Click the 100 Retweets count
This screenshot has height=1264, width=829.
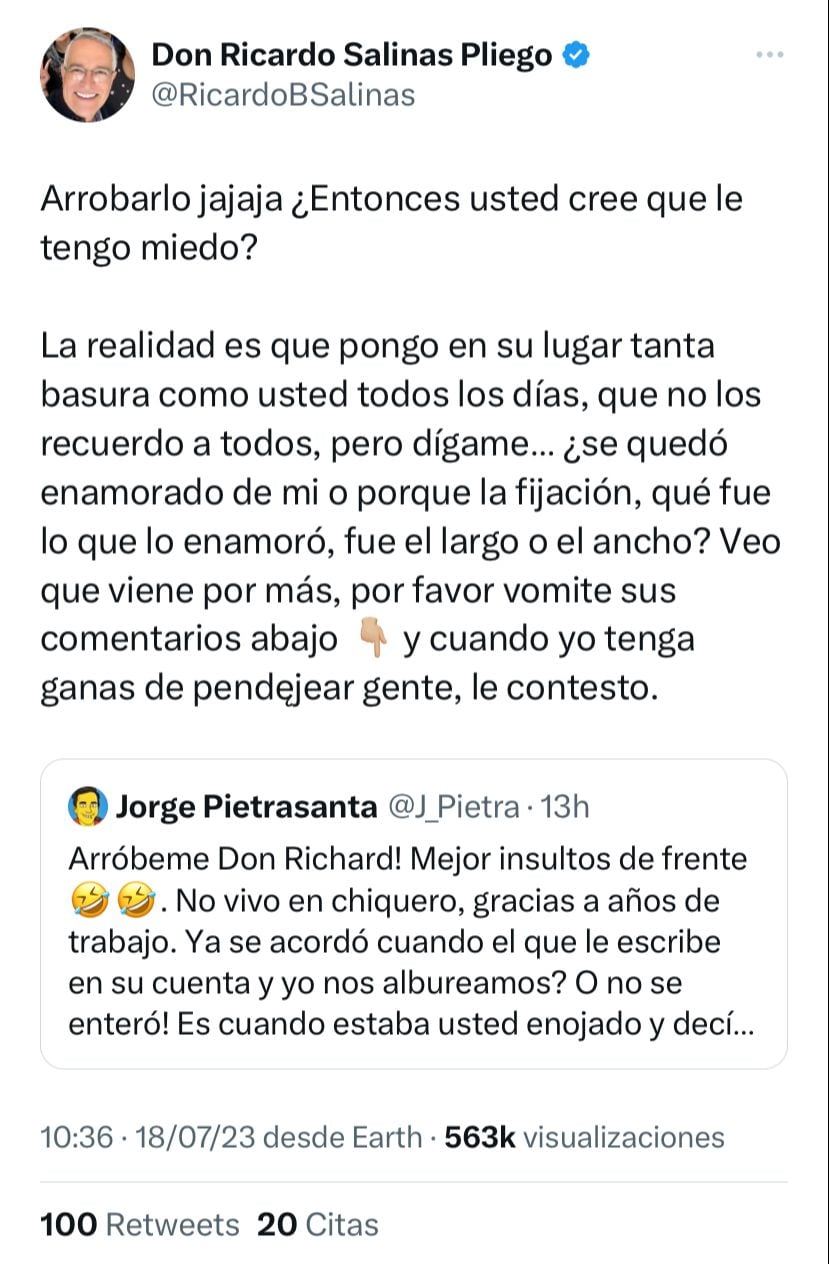137,1222
